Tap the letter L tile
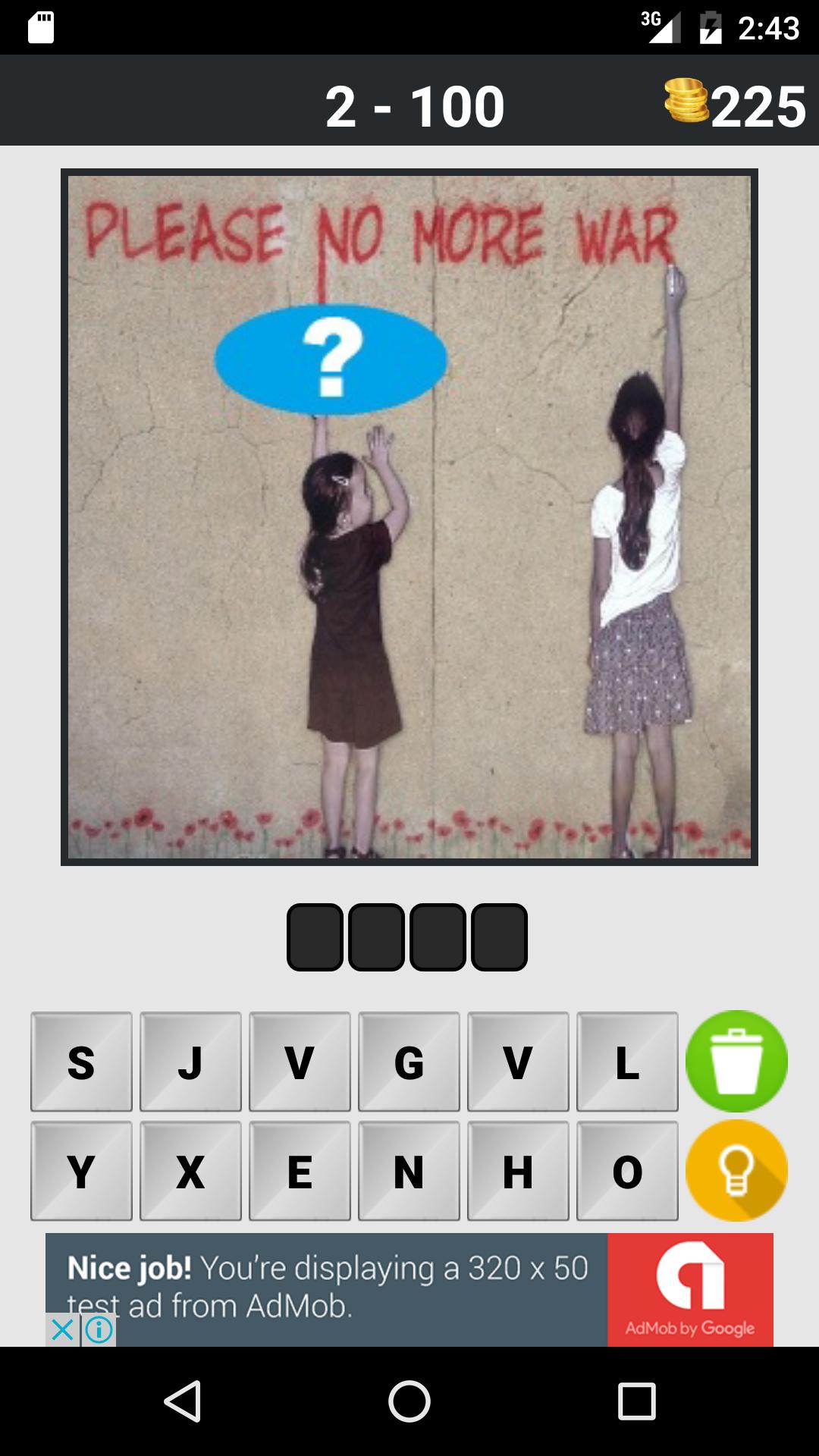Image resolution: width=819 pixels, height=1456 pixels. [627, 1062]
